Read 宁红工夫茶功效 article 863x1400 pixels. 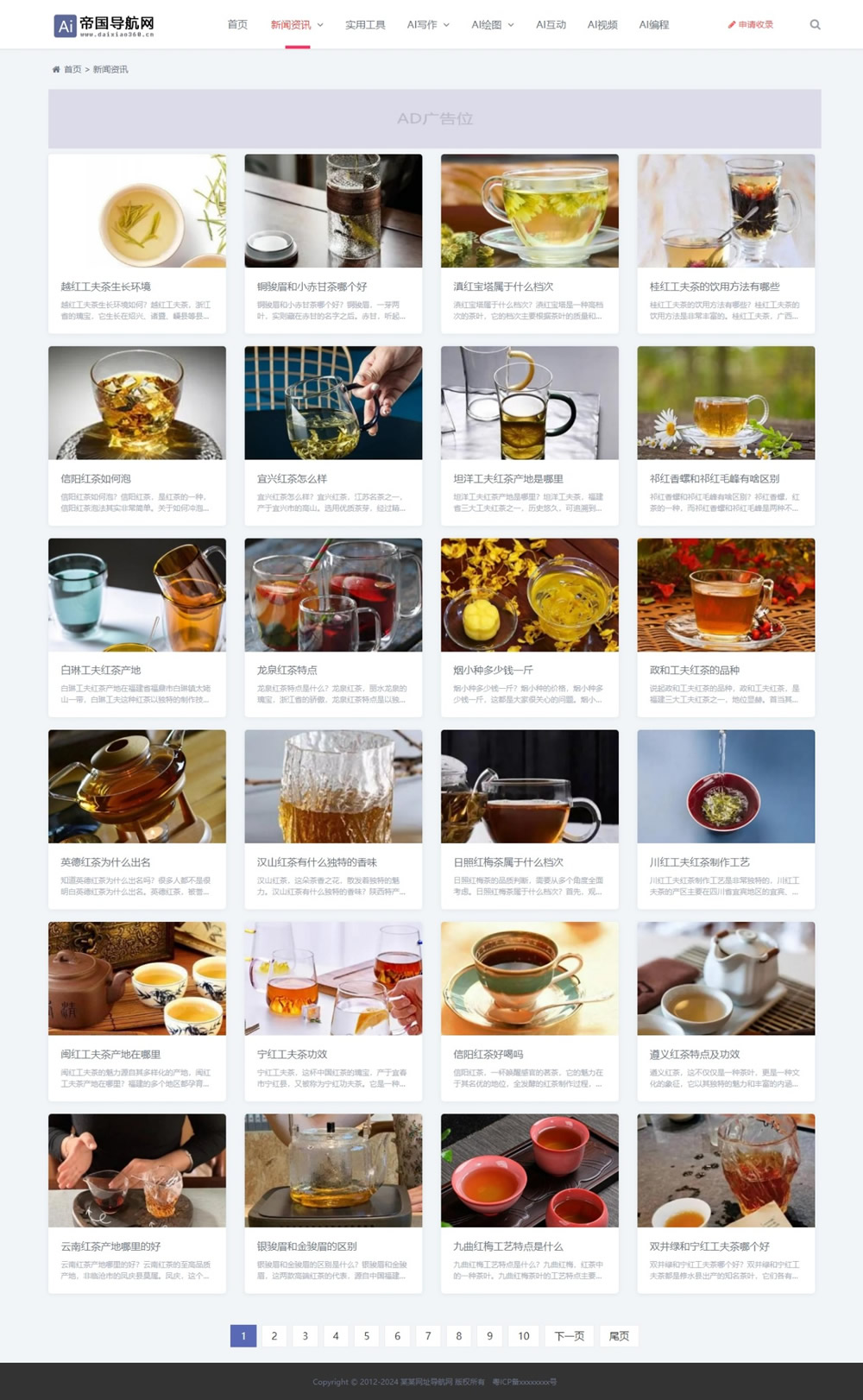click(x=292, y=1054)
